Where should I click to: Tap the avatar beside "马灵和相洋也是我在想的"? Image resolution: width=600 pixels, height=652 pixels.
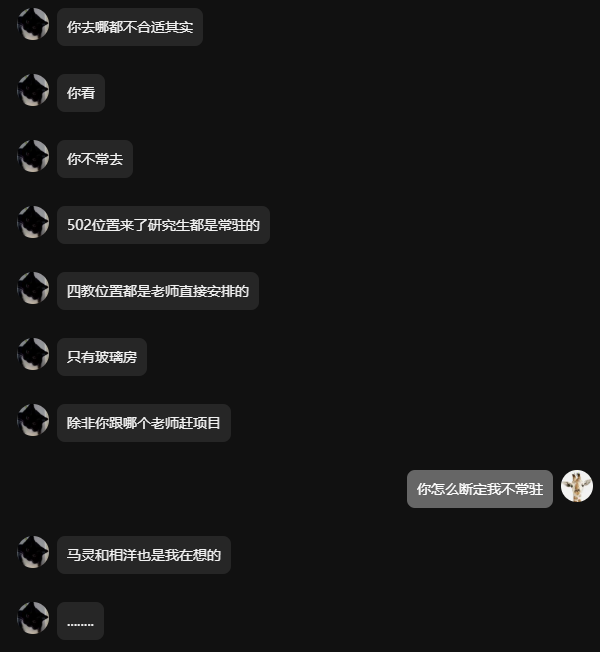coord(33,552)
